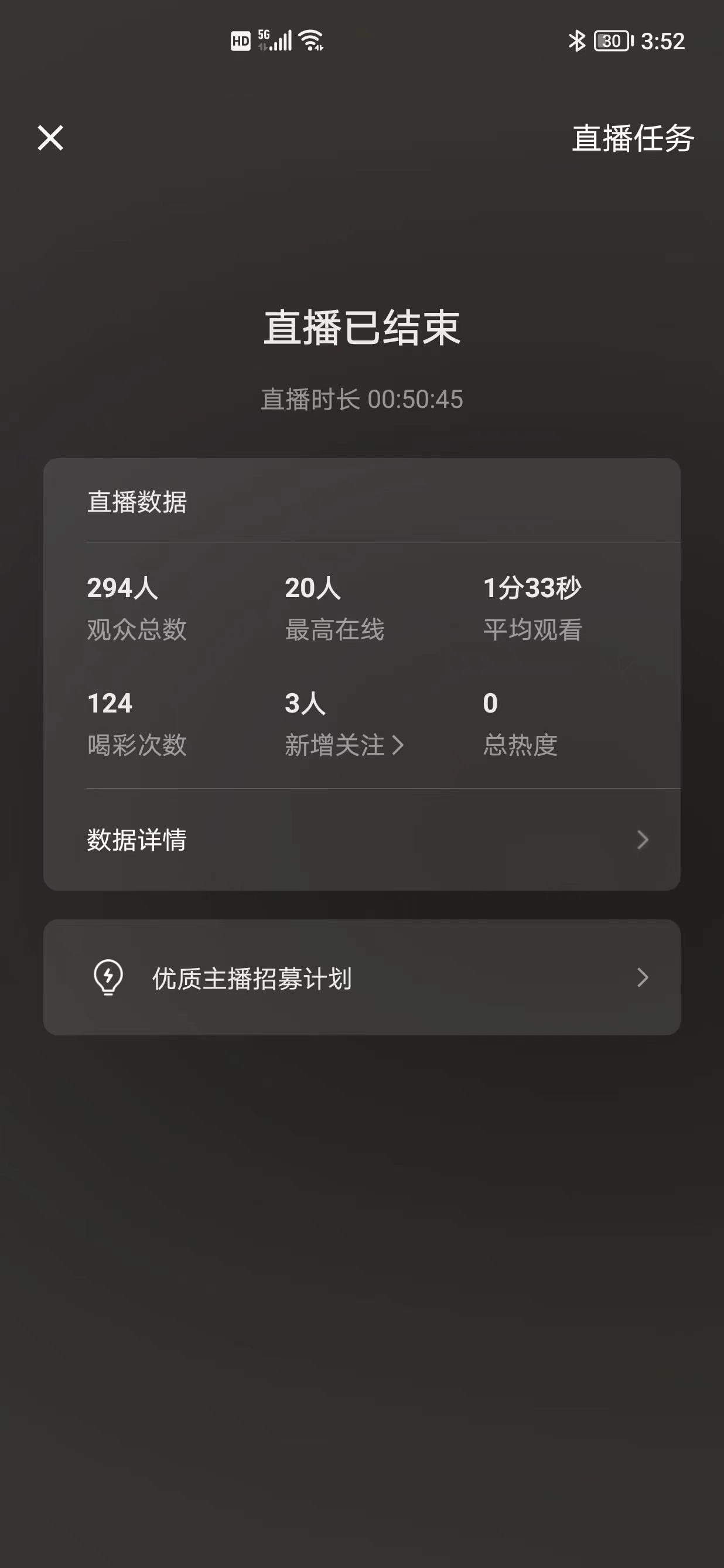Close the live stream ended screen

(x=50, y=138)
